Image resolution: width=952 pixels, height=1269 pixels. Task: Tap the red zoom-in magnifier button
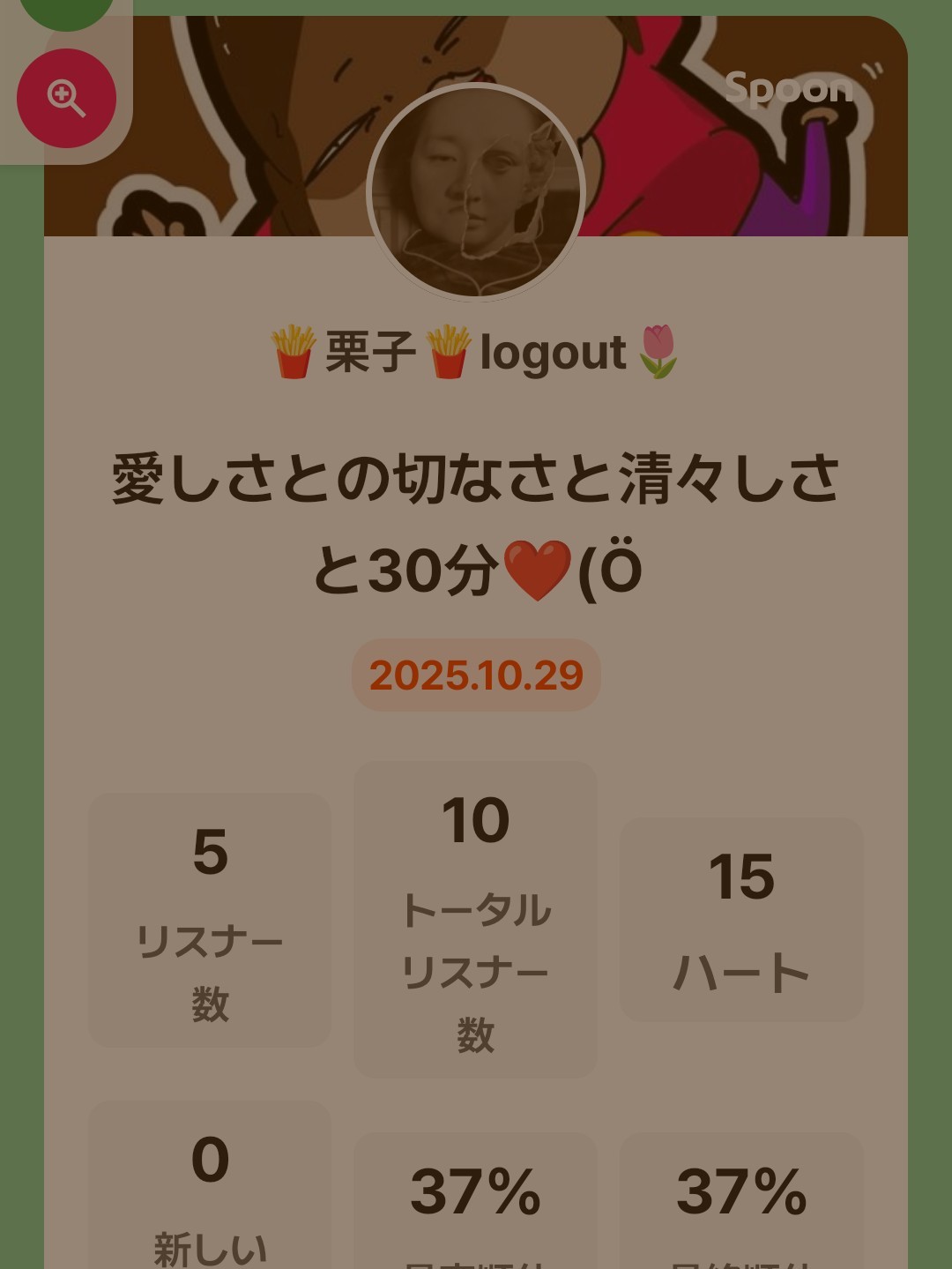point(66,98)
